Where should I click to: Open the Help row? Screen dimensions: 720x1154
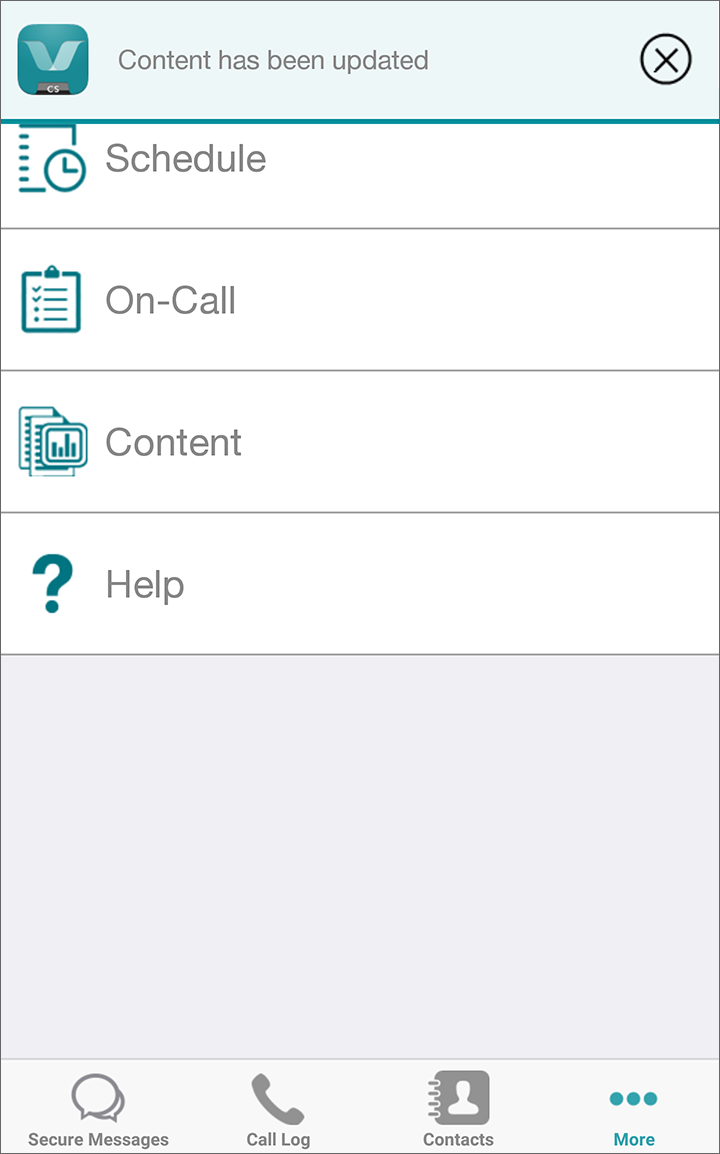pos(360,584)
